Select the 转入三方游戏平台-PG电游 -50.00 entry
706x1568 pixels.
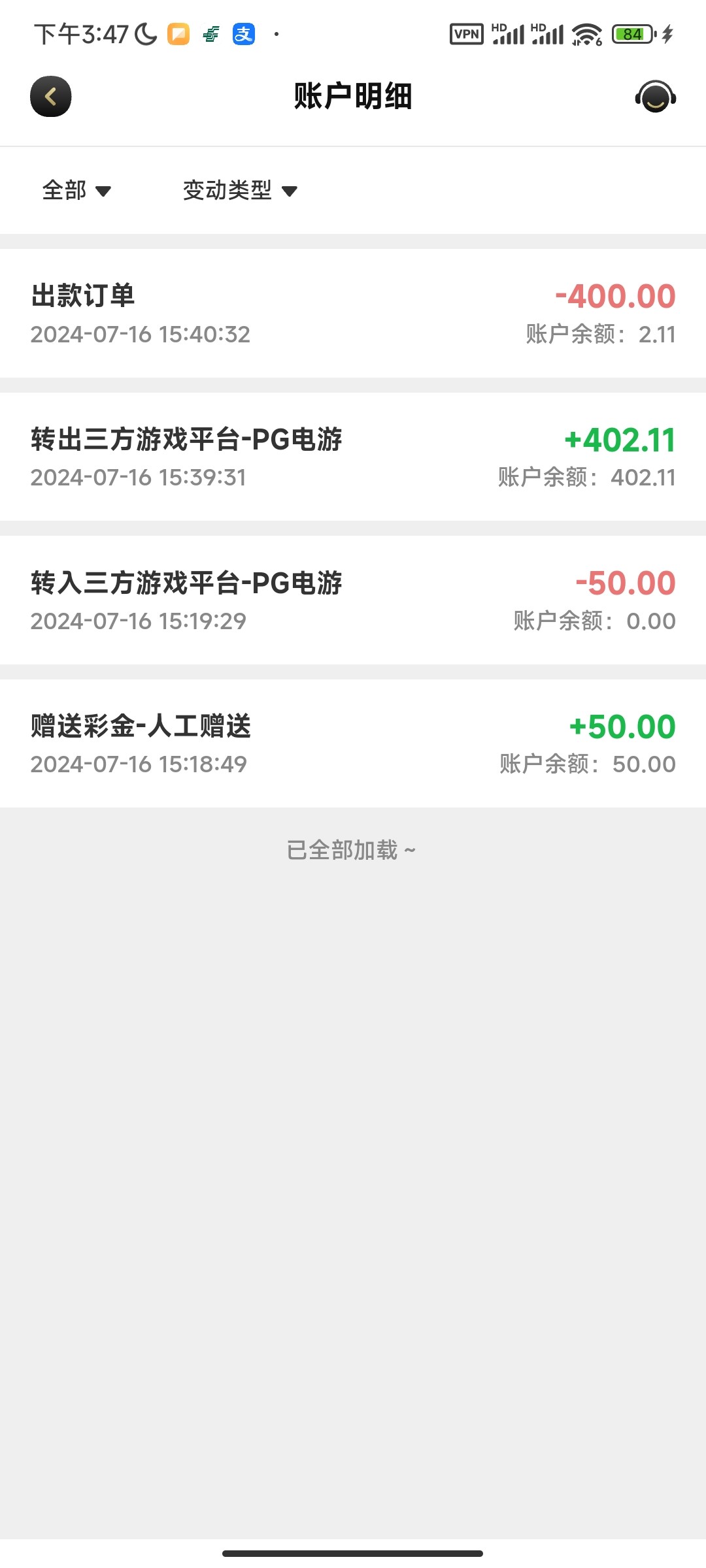pyautogui.click(x=353, y=600)
